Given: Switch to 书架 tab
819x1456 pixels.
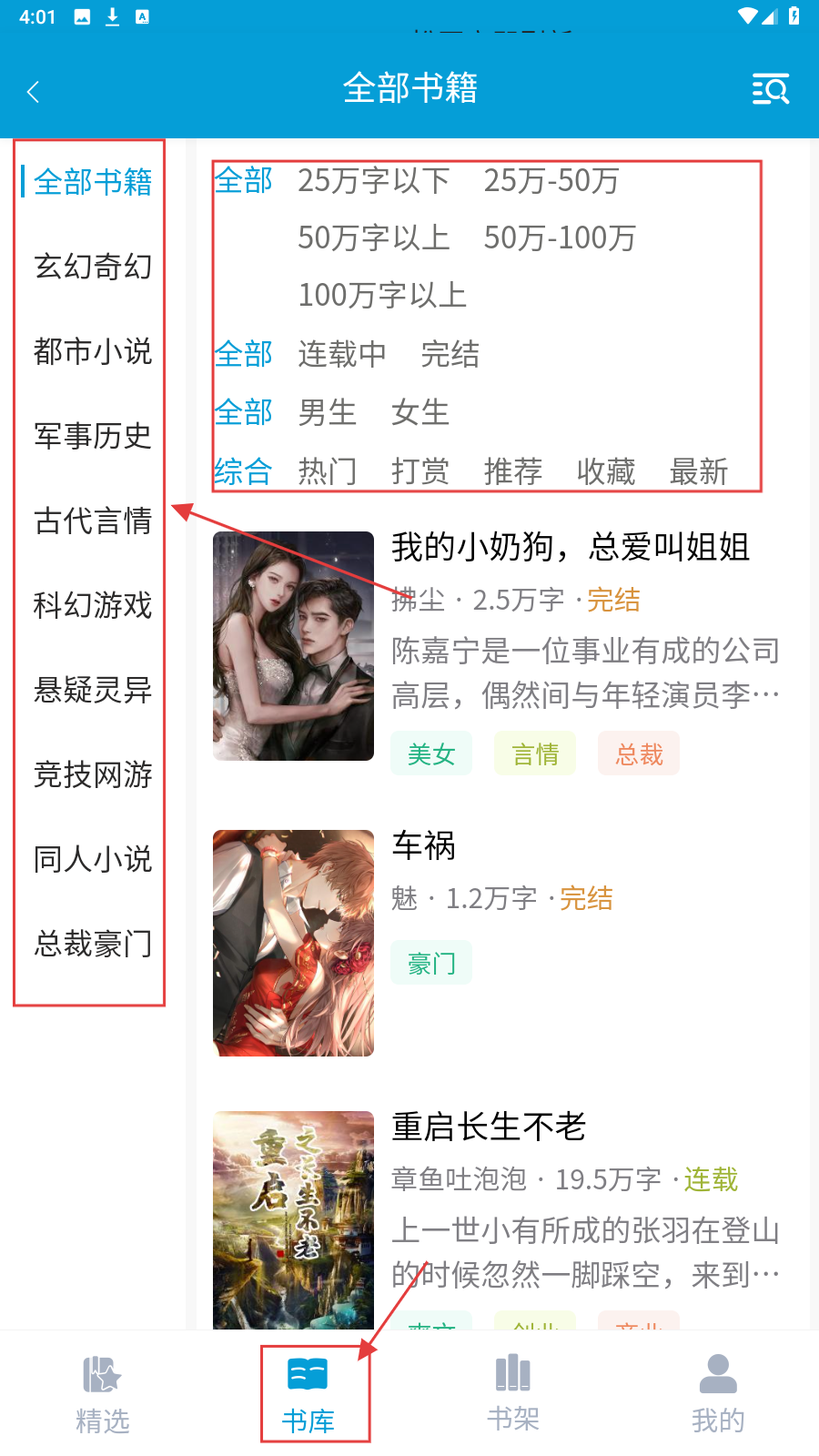Looking at the screenshot, I should pos(512,1392).
